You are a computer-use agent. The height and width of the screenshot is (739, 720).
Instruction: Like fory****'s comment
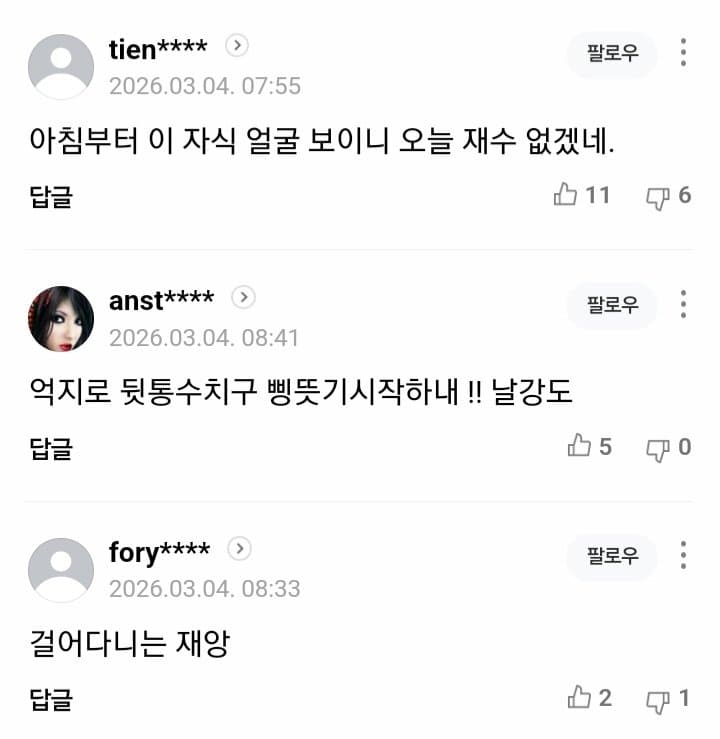[580, 698]
